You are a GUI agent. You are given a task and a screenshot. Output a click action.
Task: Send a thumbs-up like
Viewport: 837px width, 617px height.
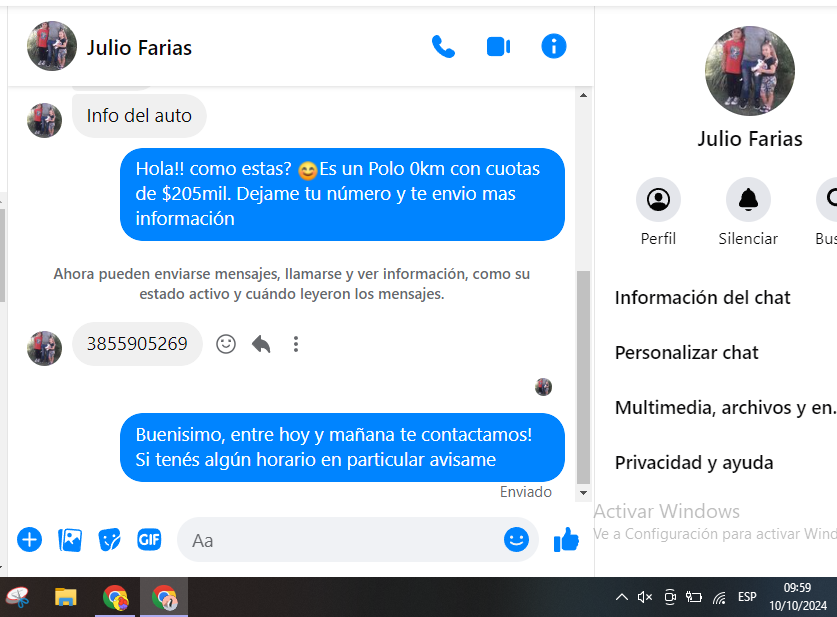(566, 540)
